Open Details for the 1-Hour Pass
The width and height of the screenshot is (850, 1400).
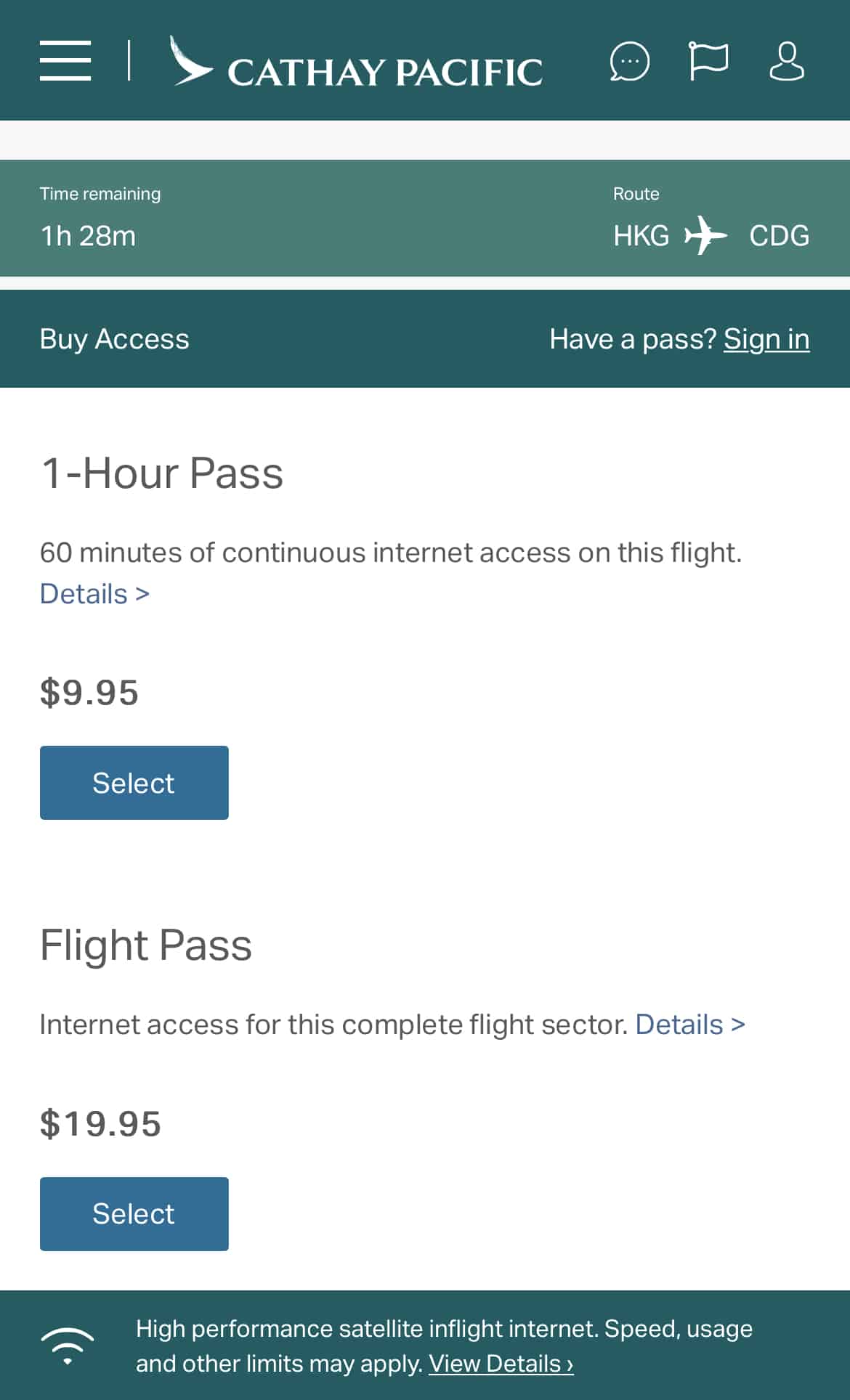[94, 594]
